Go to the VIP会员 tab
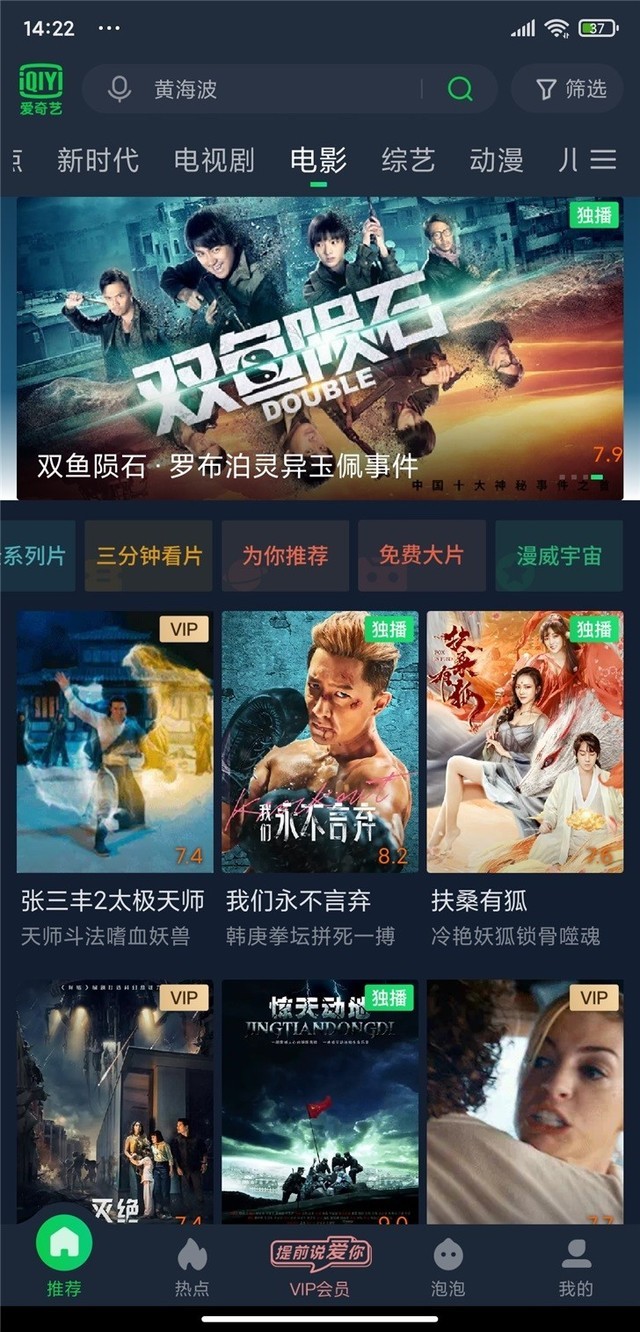Viewport: 640px width, 1332px height. [x=320, y=1268]
